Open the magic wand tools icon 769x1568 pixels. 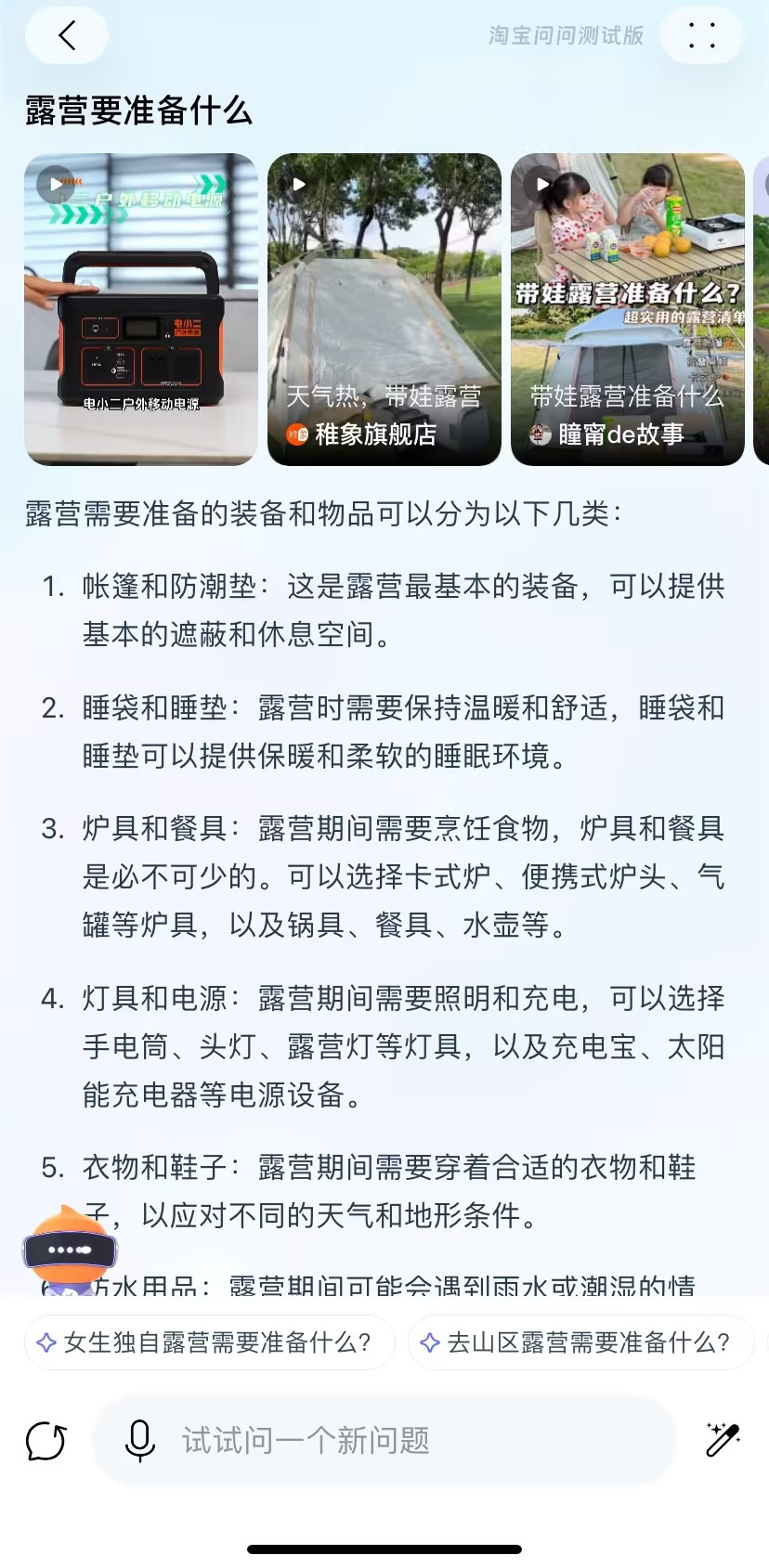tap(723, 1440)
